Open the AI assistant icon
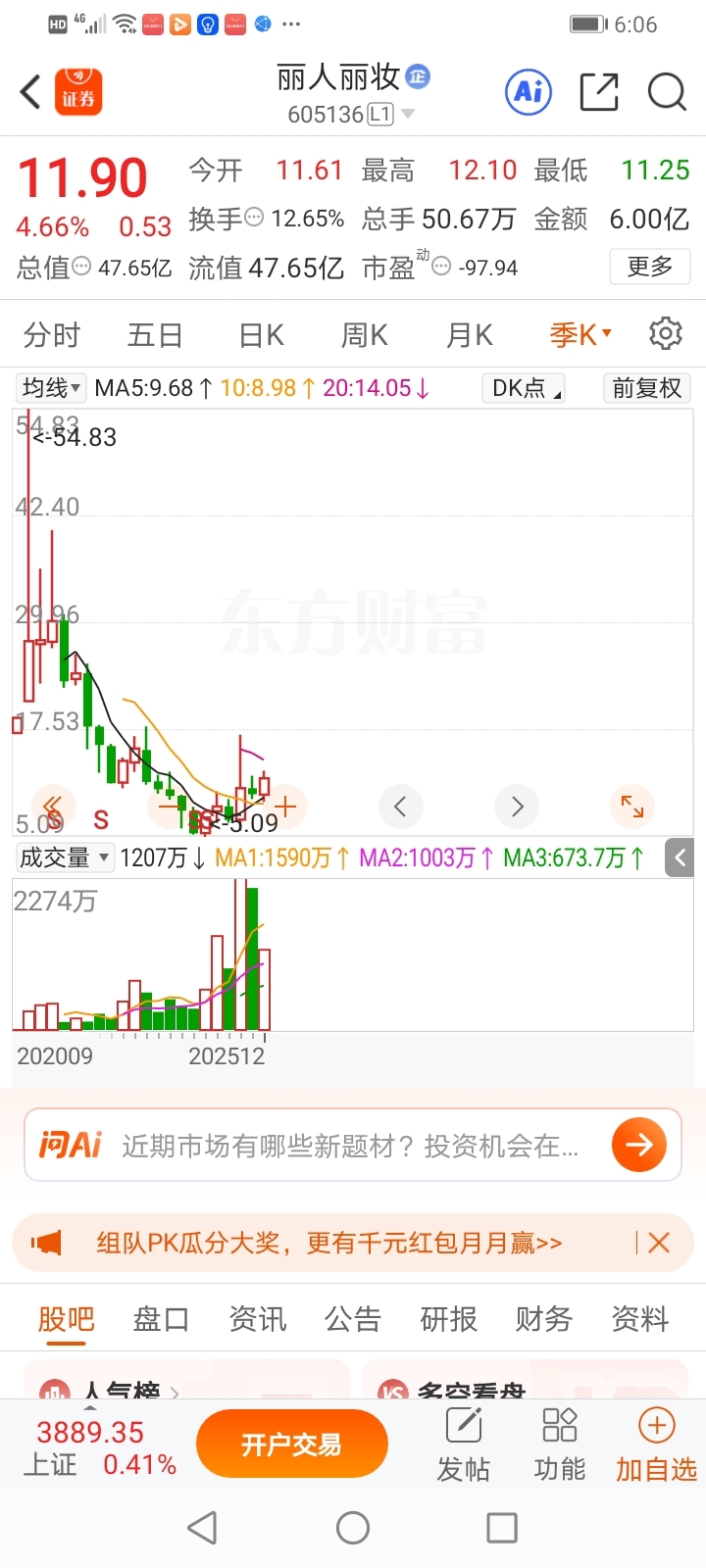 (x=529, y=92)
